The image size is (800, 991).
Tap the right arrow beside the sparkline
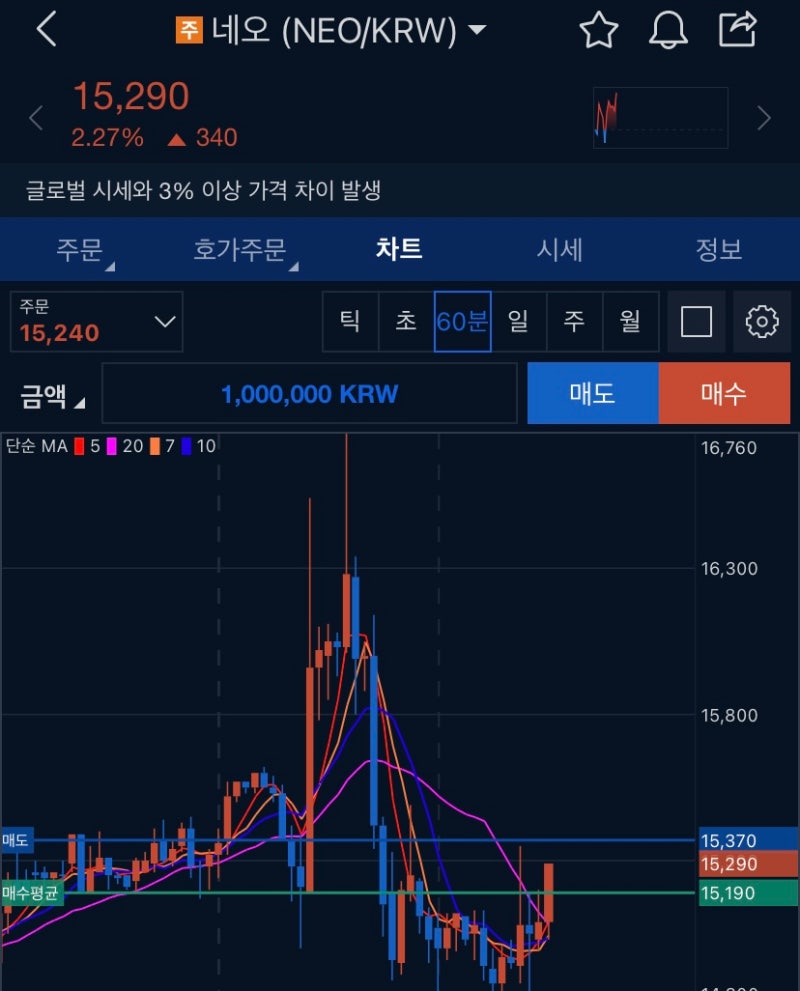click(x=764, y=117)
